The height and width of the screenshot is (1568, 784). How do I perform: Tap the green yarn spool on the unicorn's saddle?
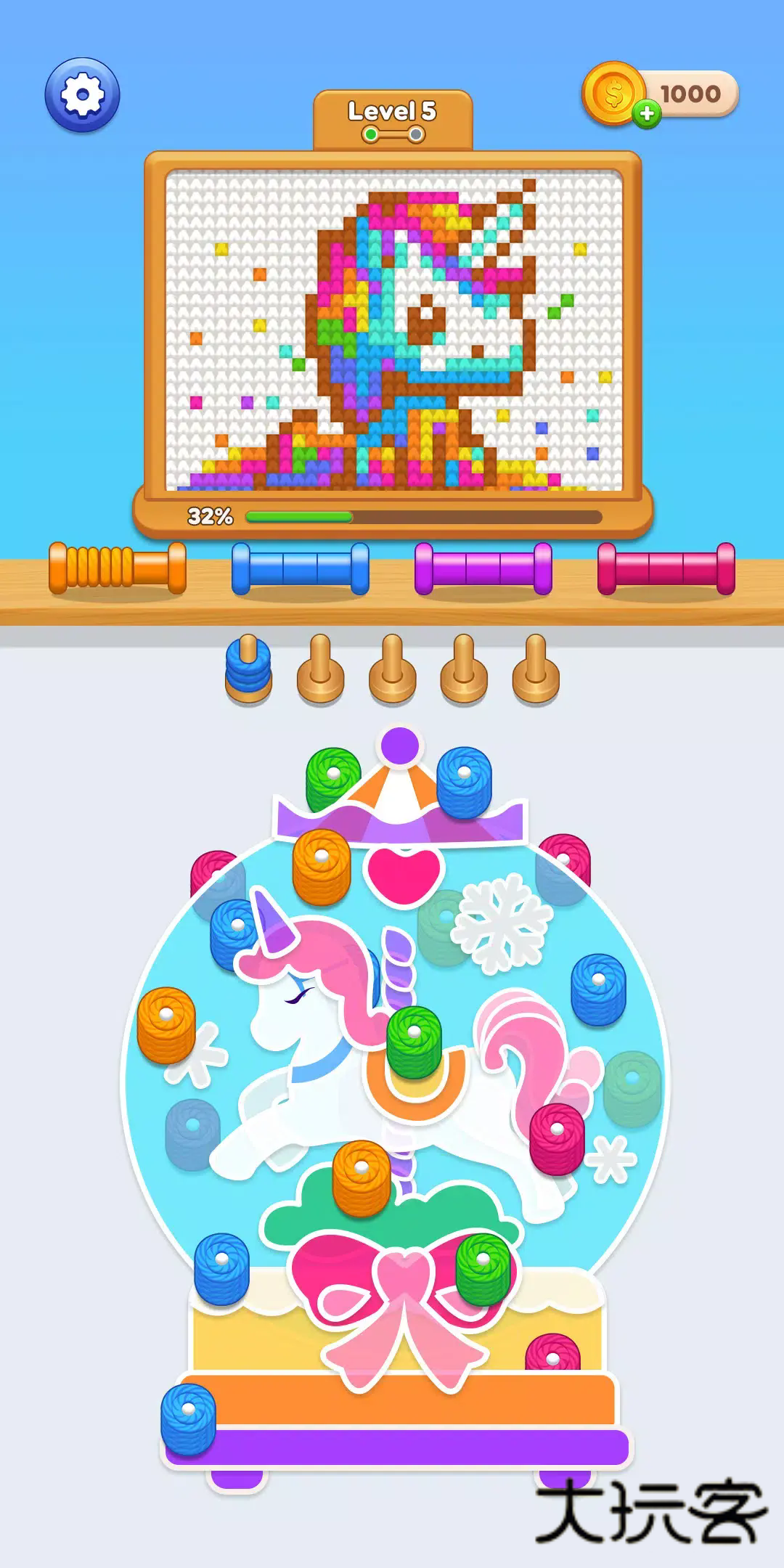(414, 1040)
